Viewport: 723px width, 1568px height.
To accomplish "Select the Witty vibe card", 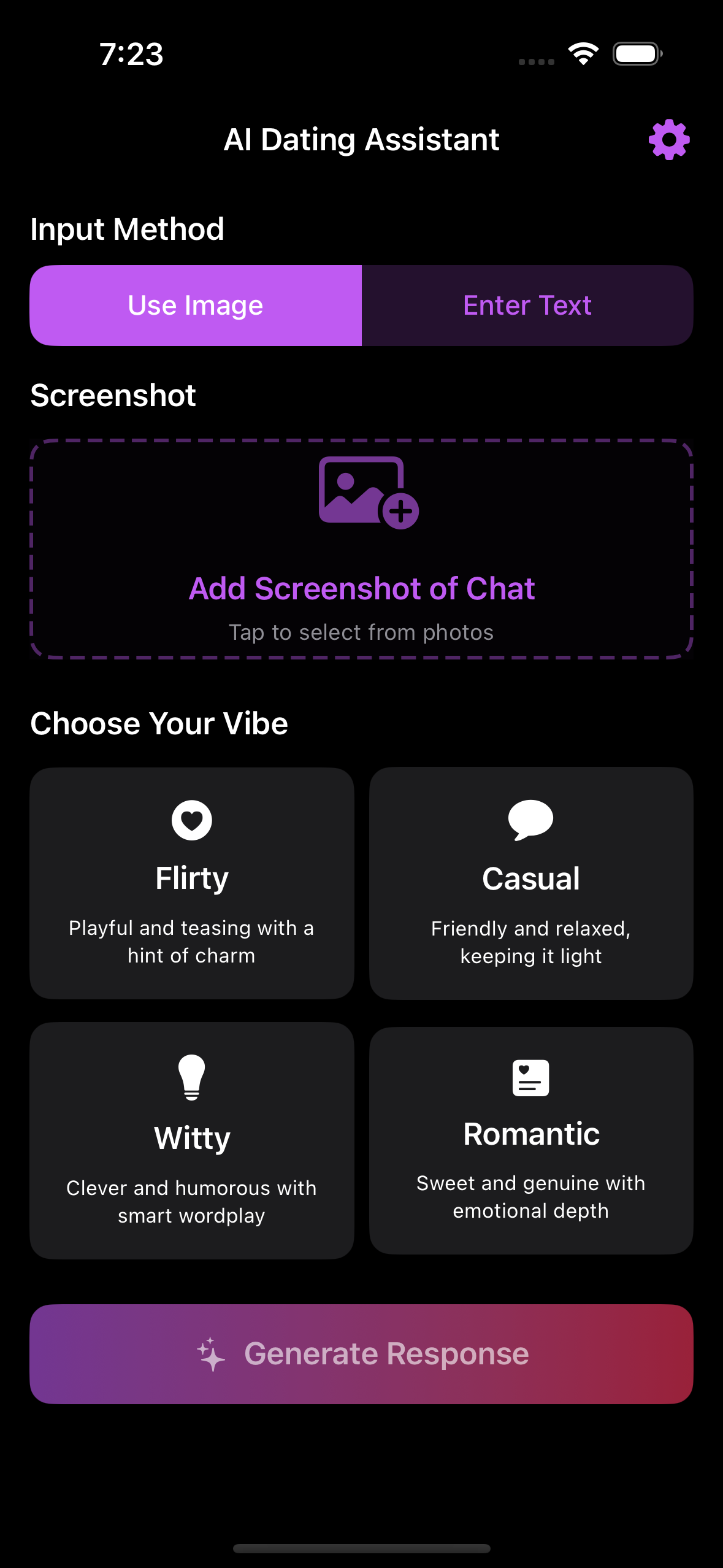I will click(192, 1140).
